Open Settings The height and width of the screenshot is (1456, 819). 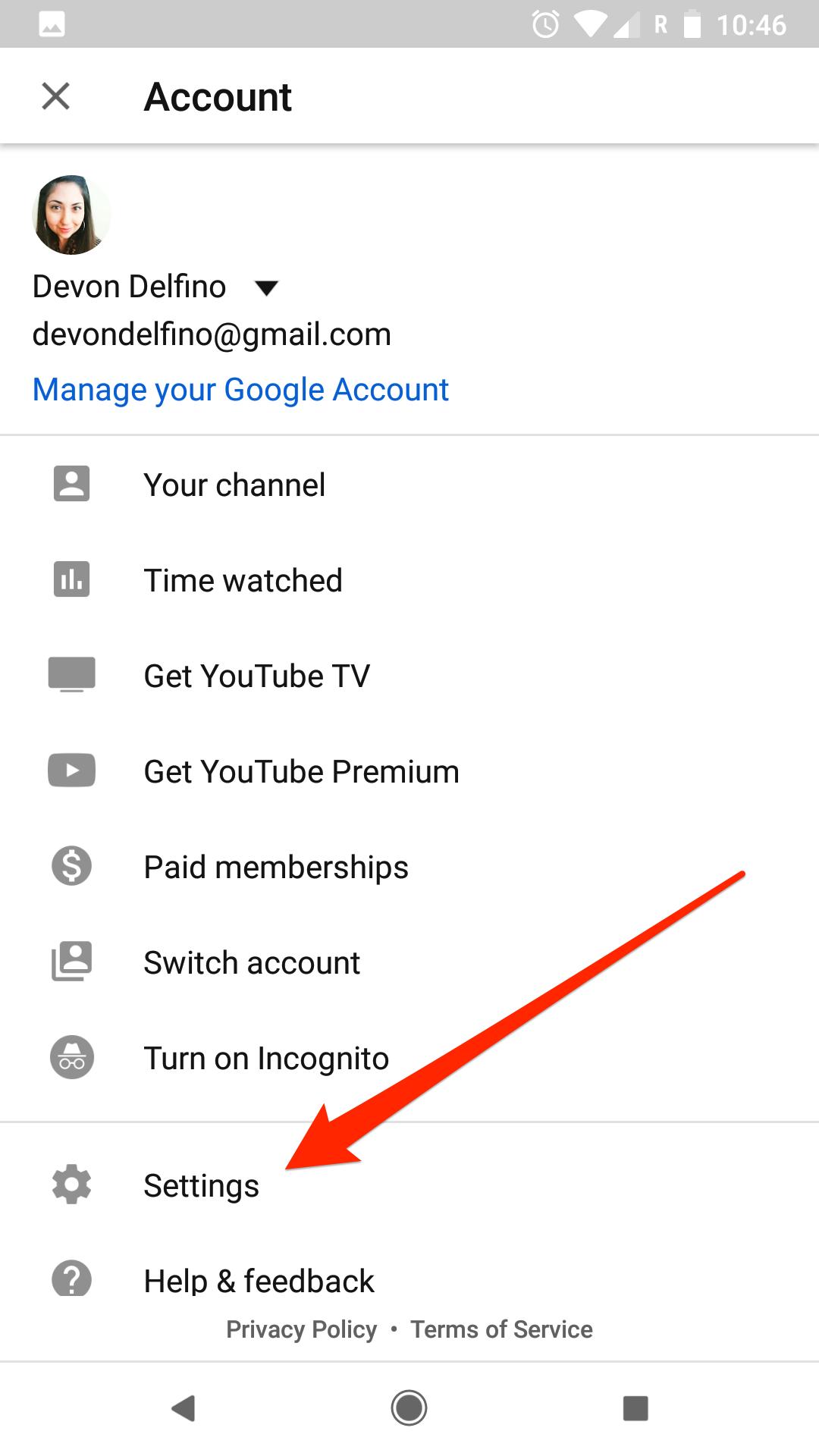click(x=409, y=1185)
